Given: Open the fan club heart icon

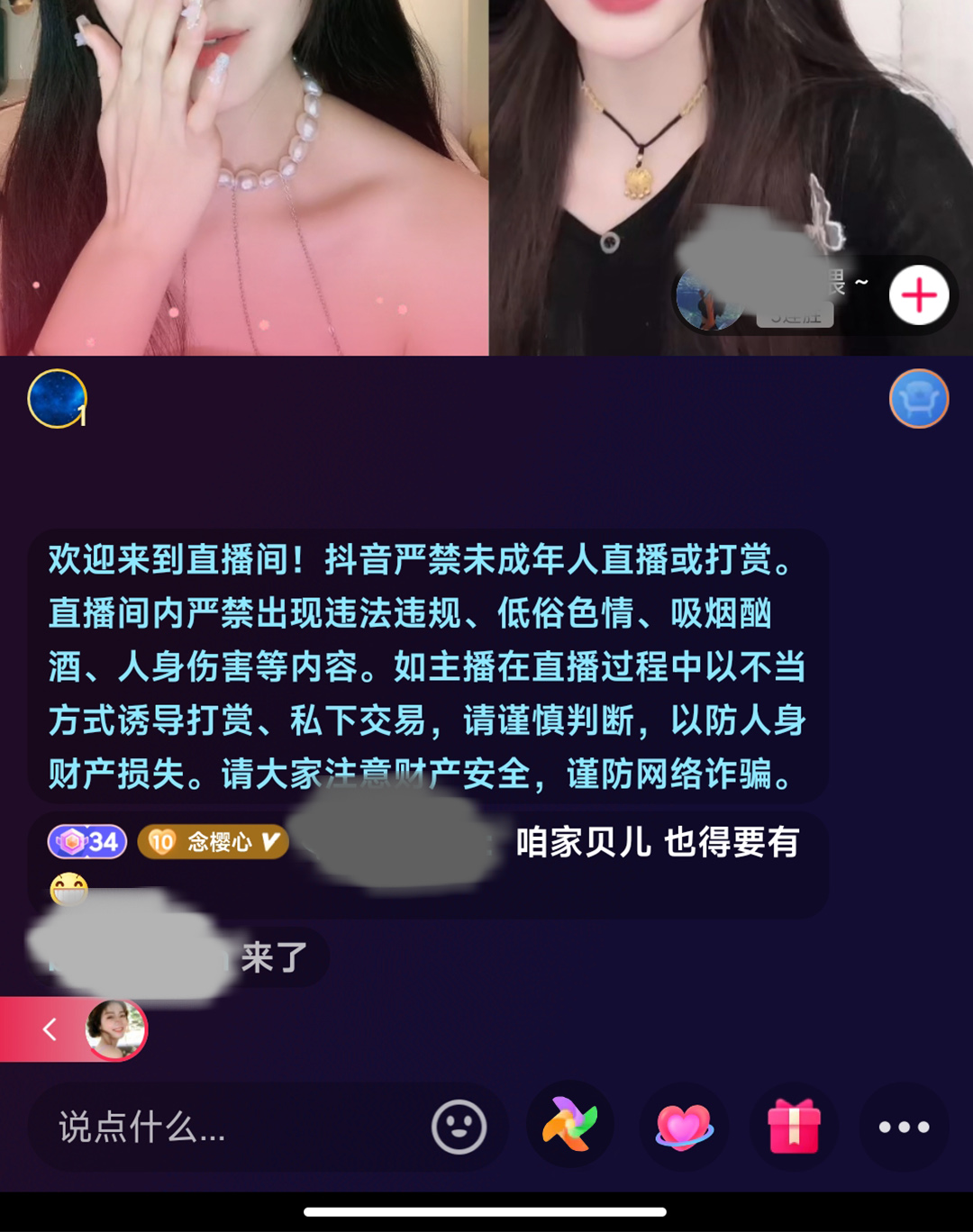Looking at the screenshot, I should [x=682, y=1127].
